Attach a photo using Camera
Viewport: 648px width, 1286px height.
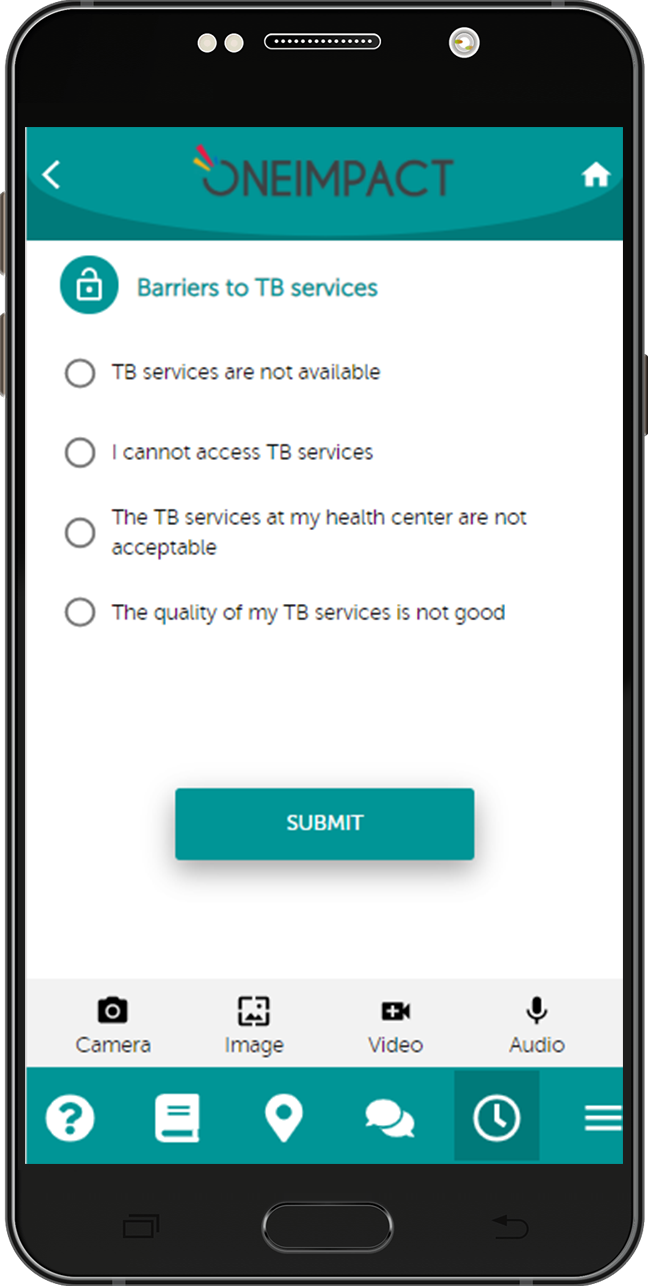(x=113, y=1025)
